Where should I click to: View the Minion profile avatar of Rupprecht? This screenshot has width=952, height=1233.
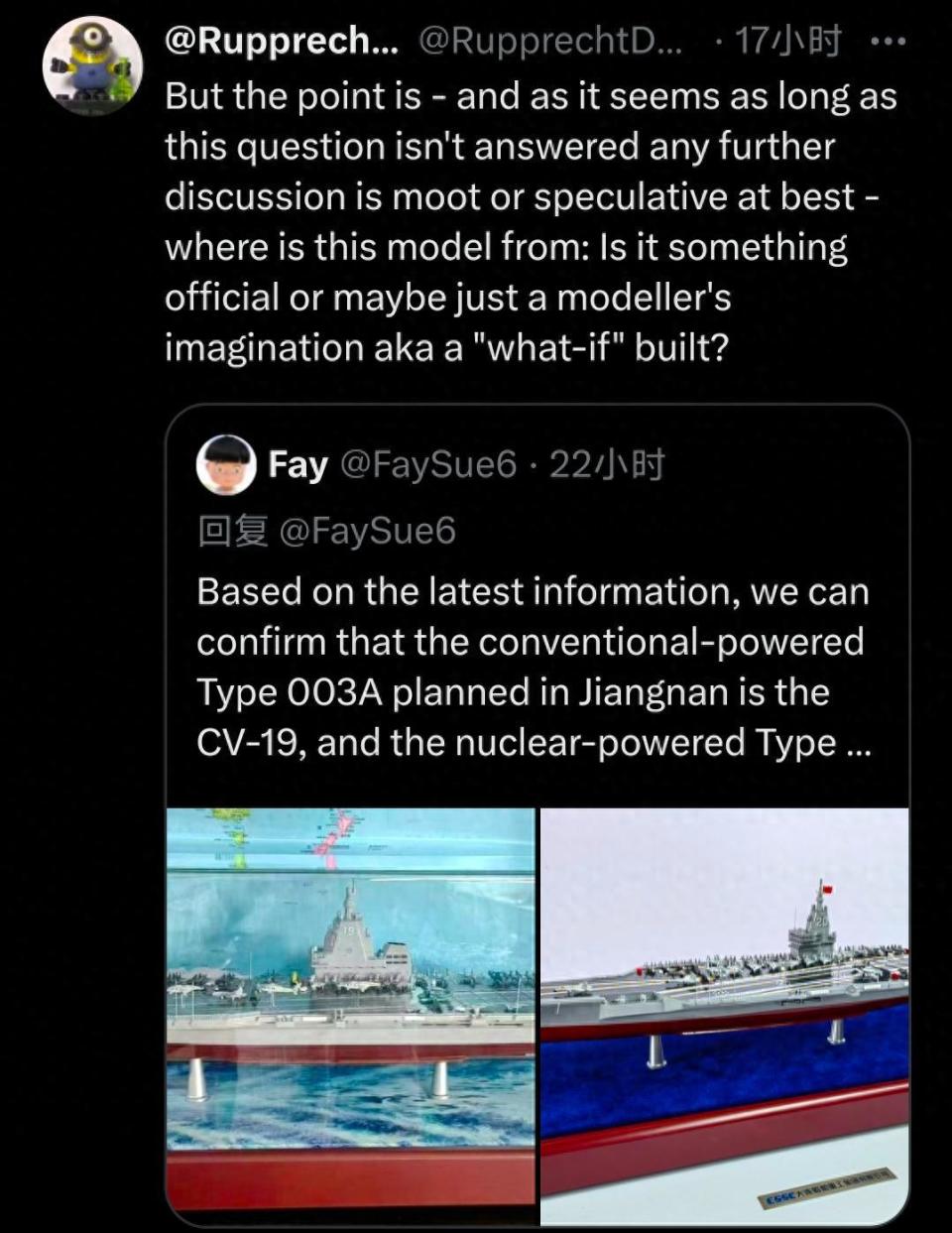point(92,65)
